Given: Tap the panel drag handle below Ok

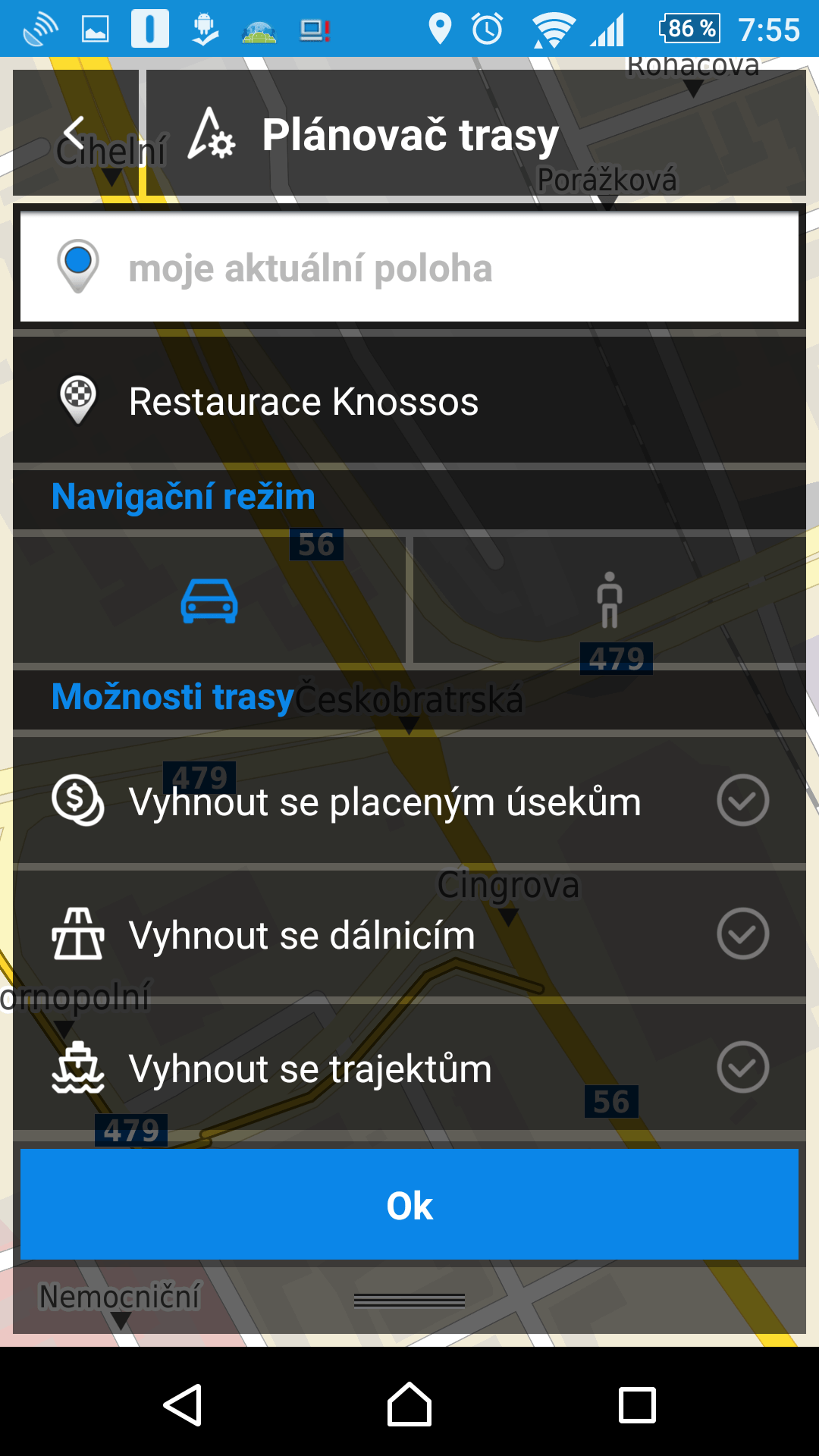Looking at the screenshot, I should tap(409, 1301).
